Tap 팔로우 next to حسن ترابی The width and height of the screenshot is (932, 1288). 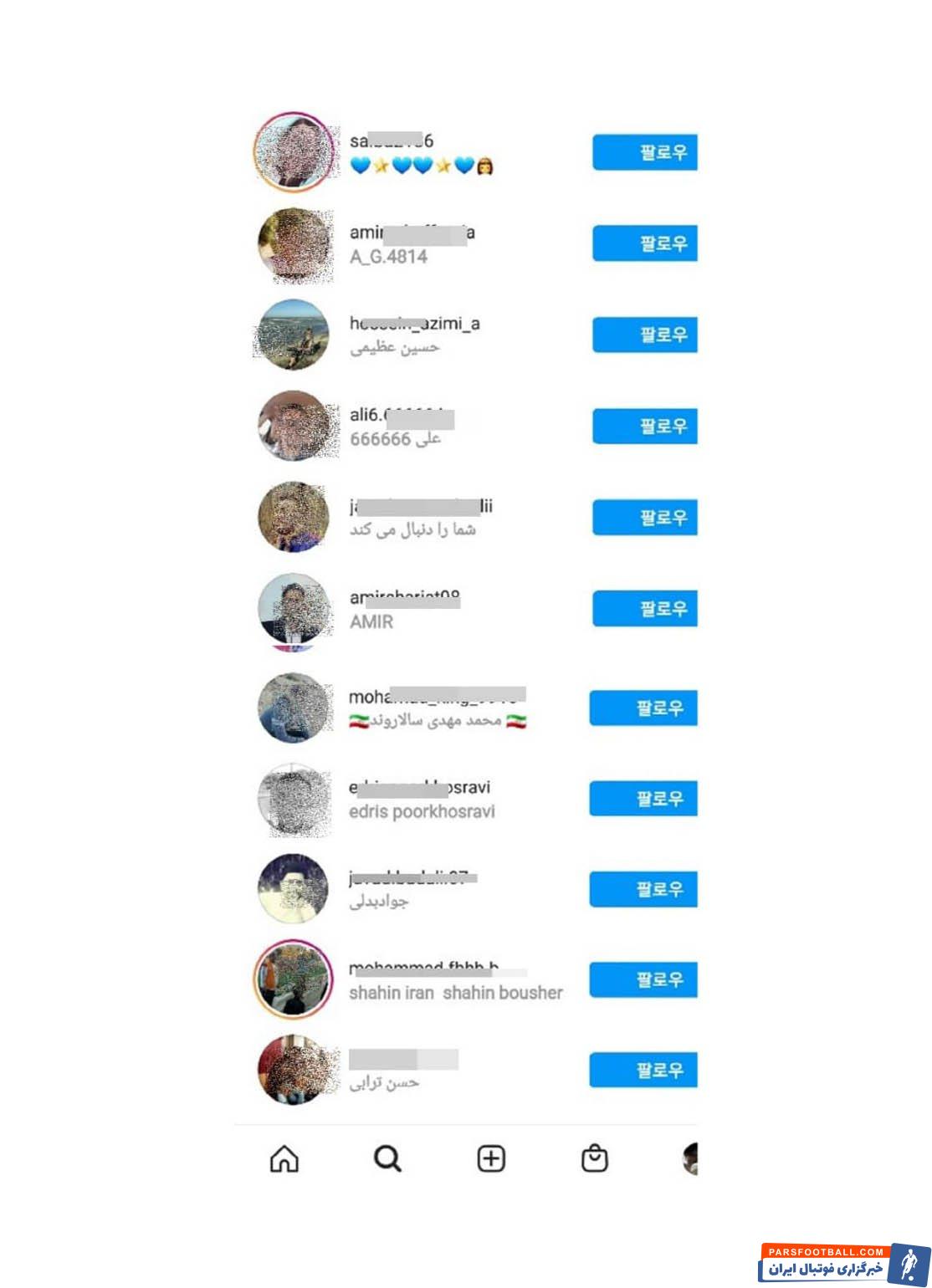pyautogui.click(x=643, y=1071)
